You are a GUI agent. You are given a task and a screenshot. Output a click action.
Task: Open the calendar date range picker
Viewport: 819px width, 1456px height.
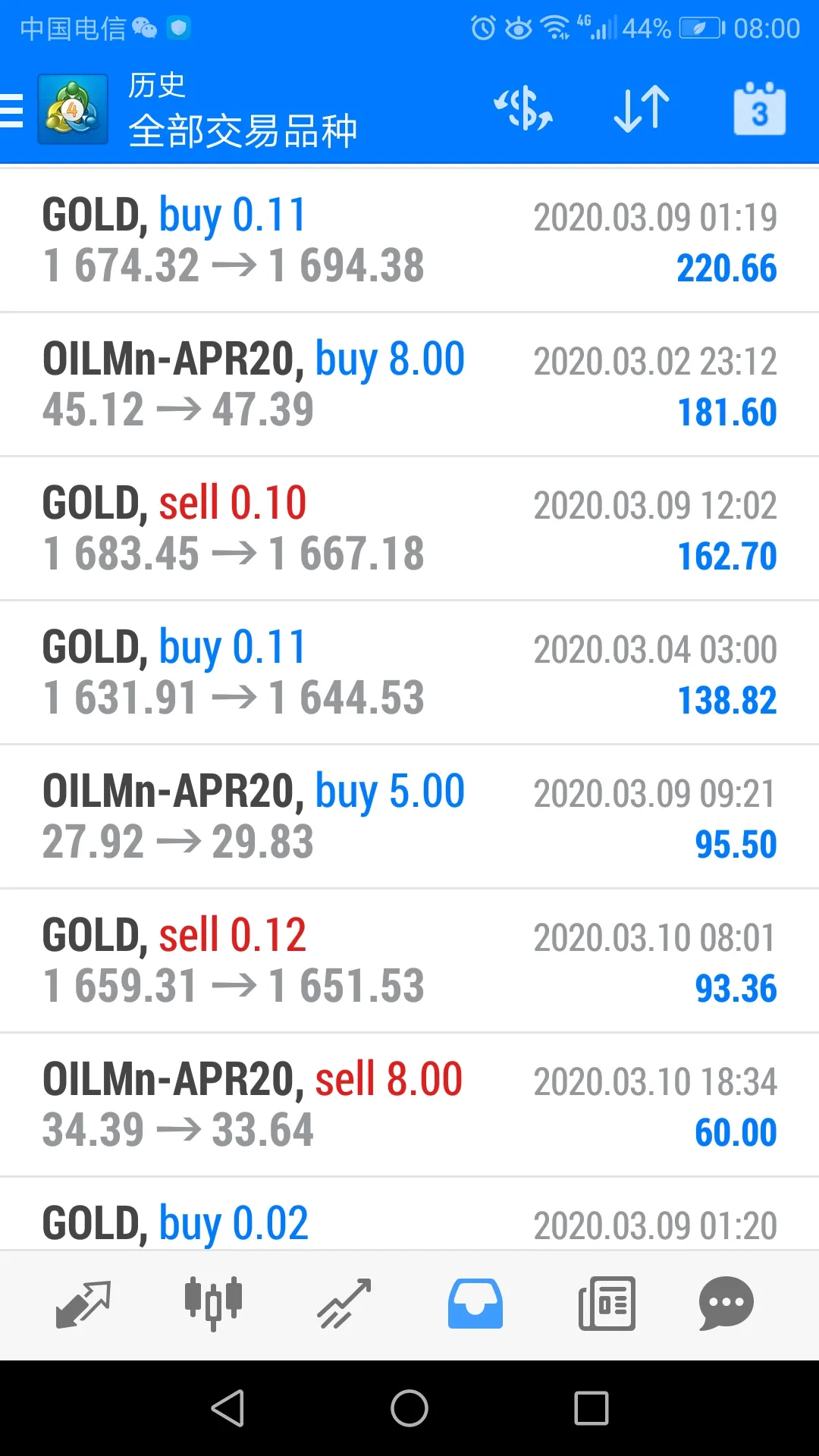pos(760,108)
